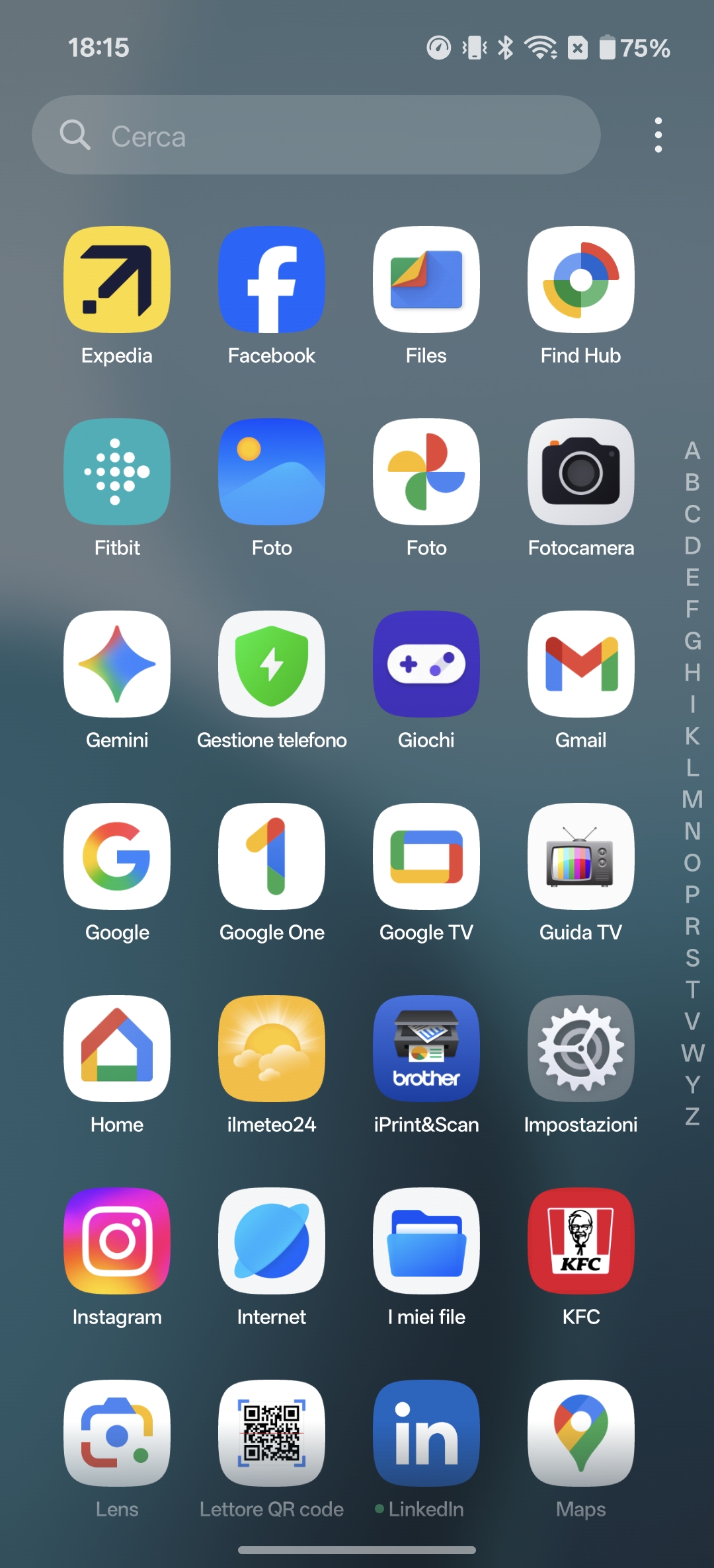The image size is (714, 1568).
Task: Launch Instagram
Action: point(117,1241)
